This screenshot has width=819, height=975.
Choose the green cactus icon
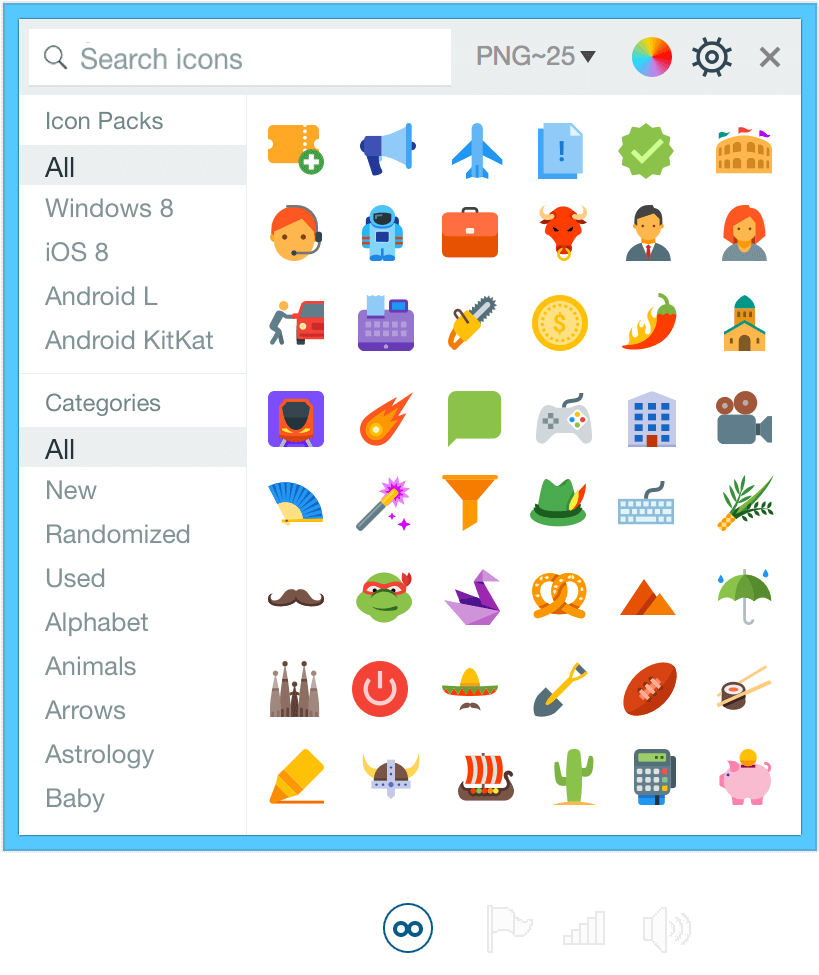[x=573, y=776]
